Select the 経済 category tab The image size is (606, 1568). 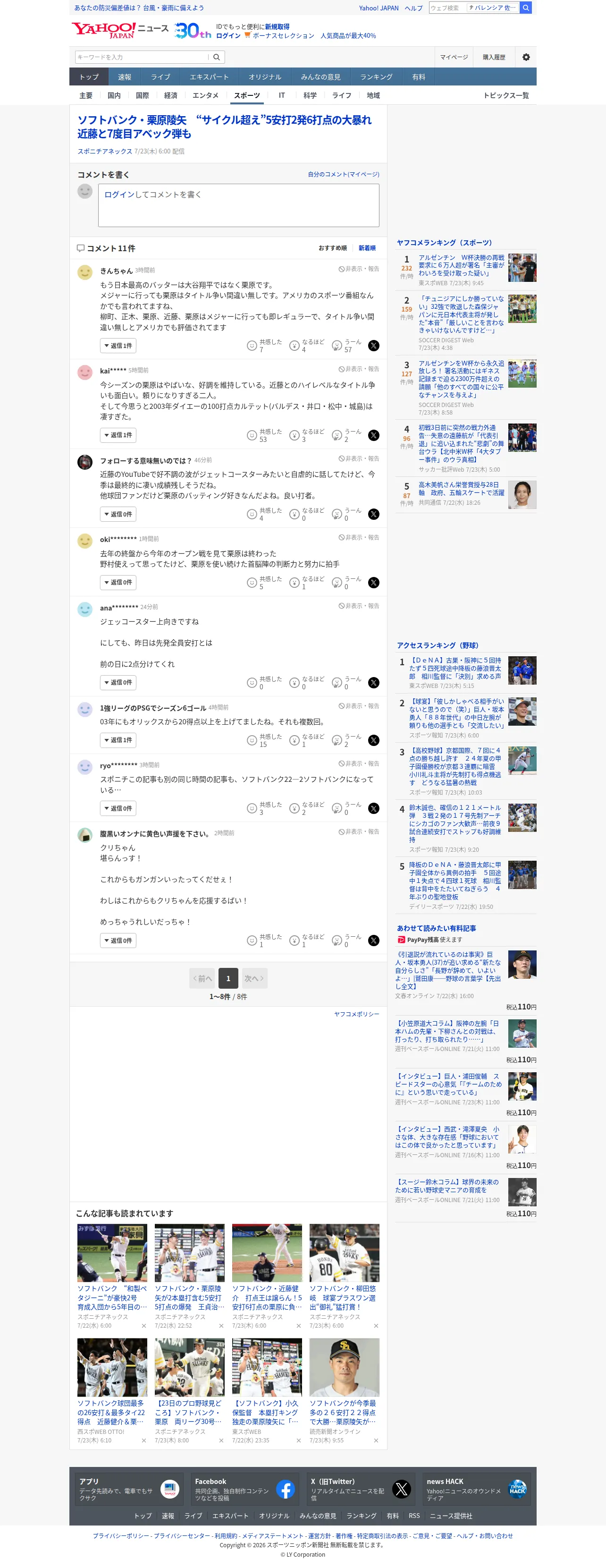(170, 95)
